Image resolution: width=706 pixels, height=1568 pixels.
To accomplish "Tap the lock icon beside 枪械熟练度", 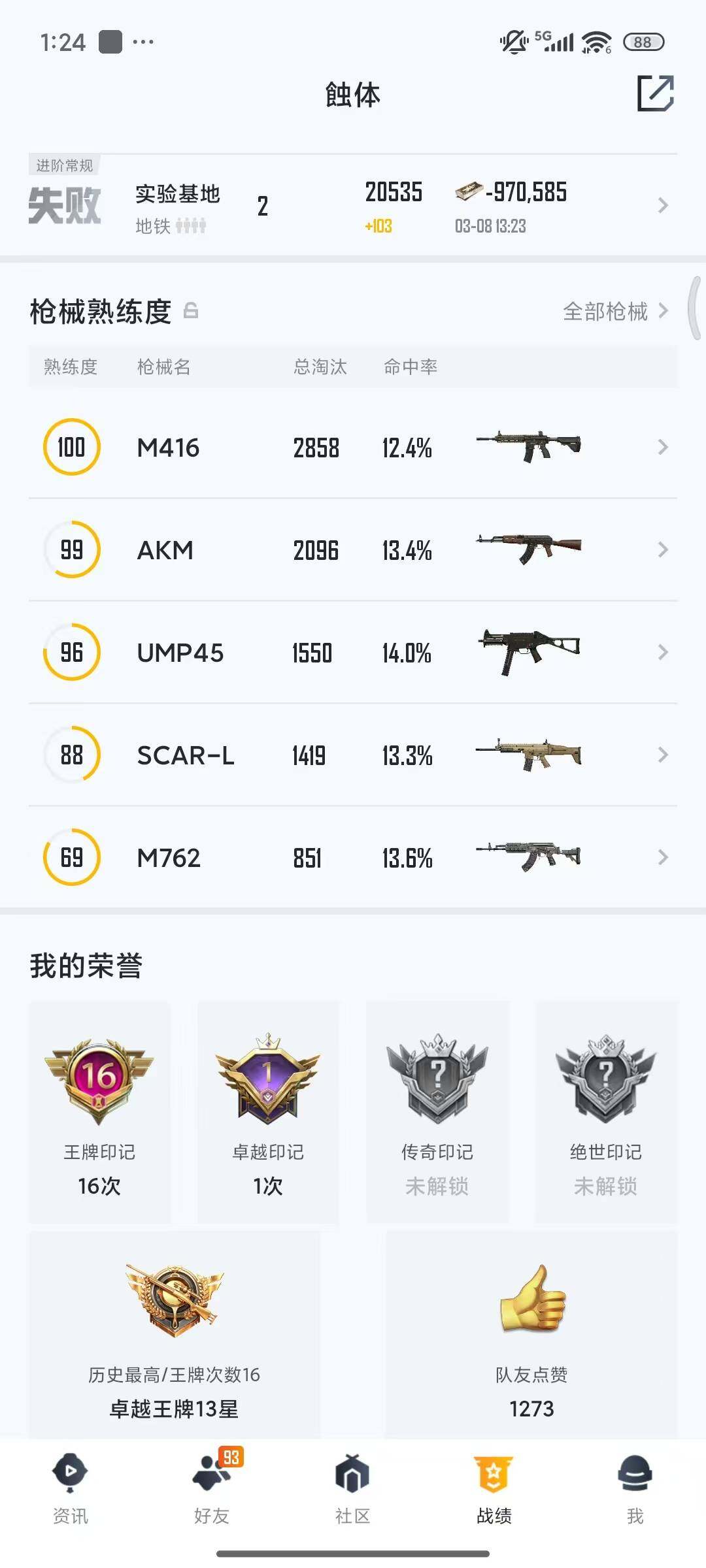I will [193, 312].
